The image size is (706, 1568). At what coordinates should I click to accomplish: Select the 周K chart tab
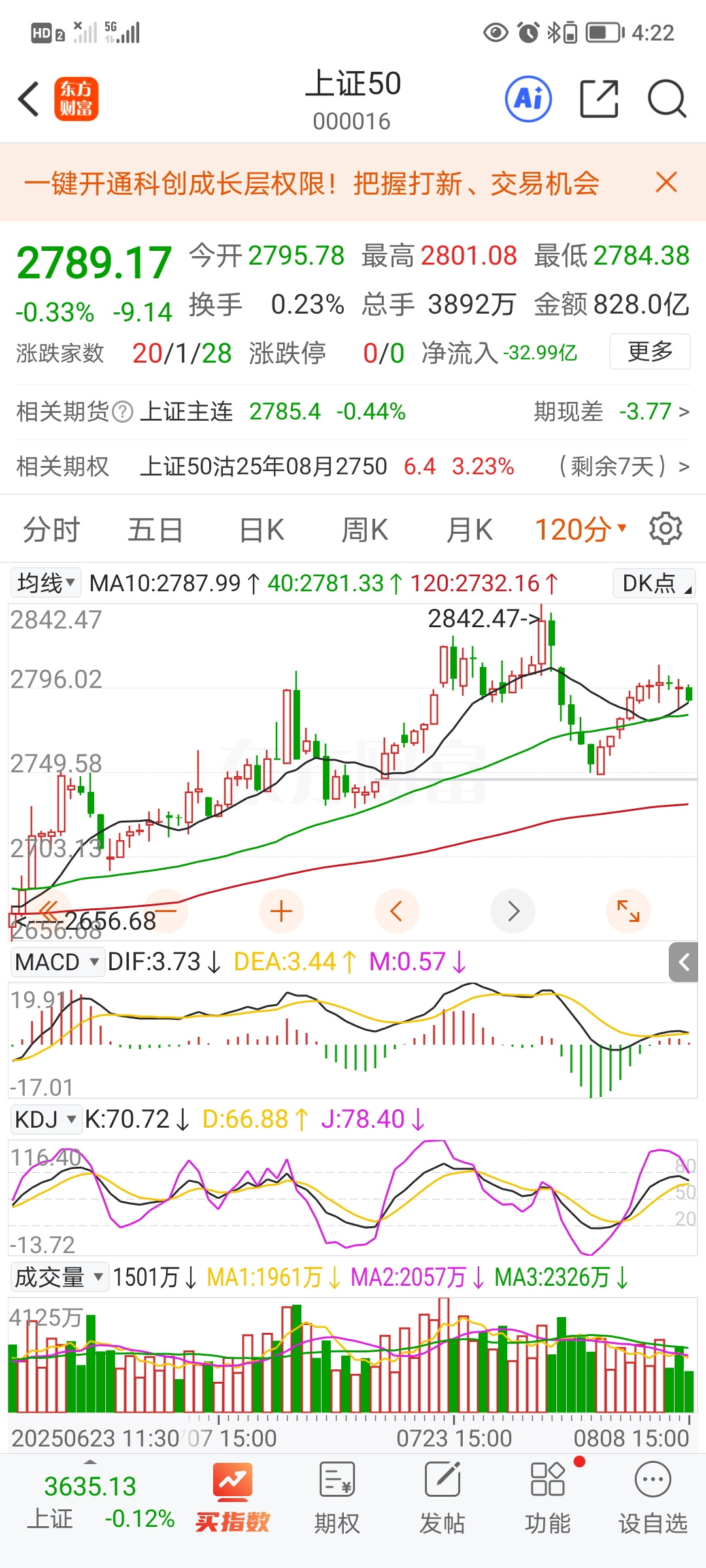[365, 529]
